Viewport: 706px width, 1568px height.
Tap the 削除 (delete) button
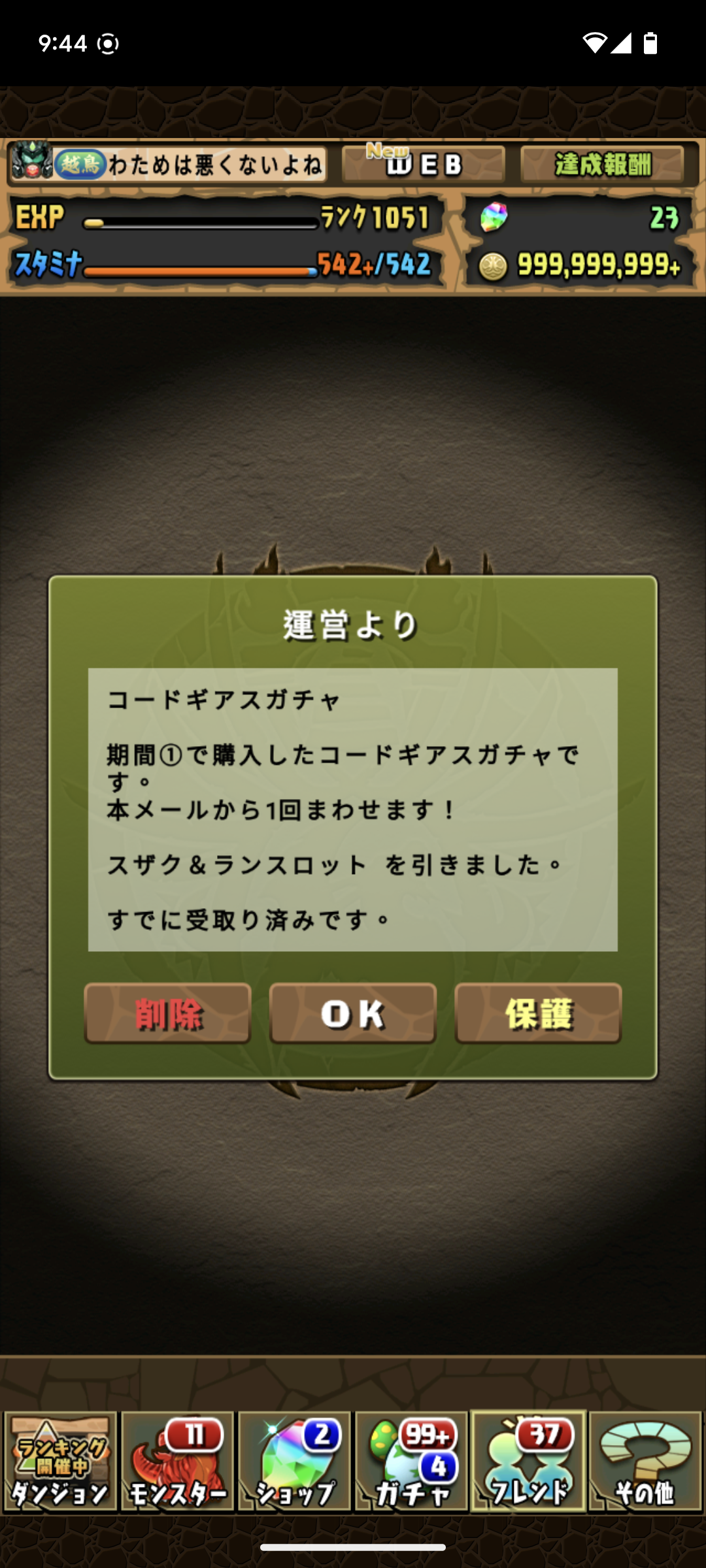click(167, 1013)
